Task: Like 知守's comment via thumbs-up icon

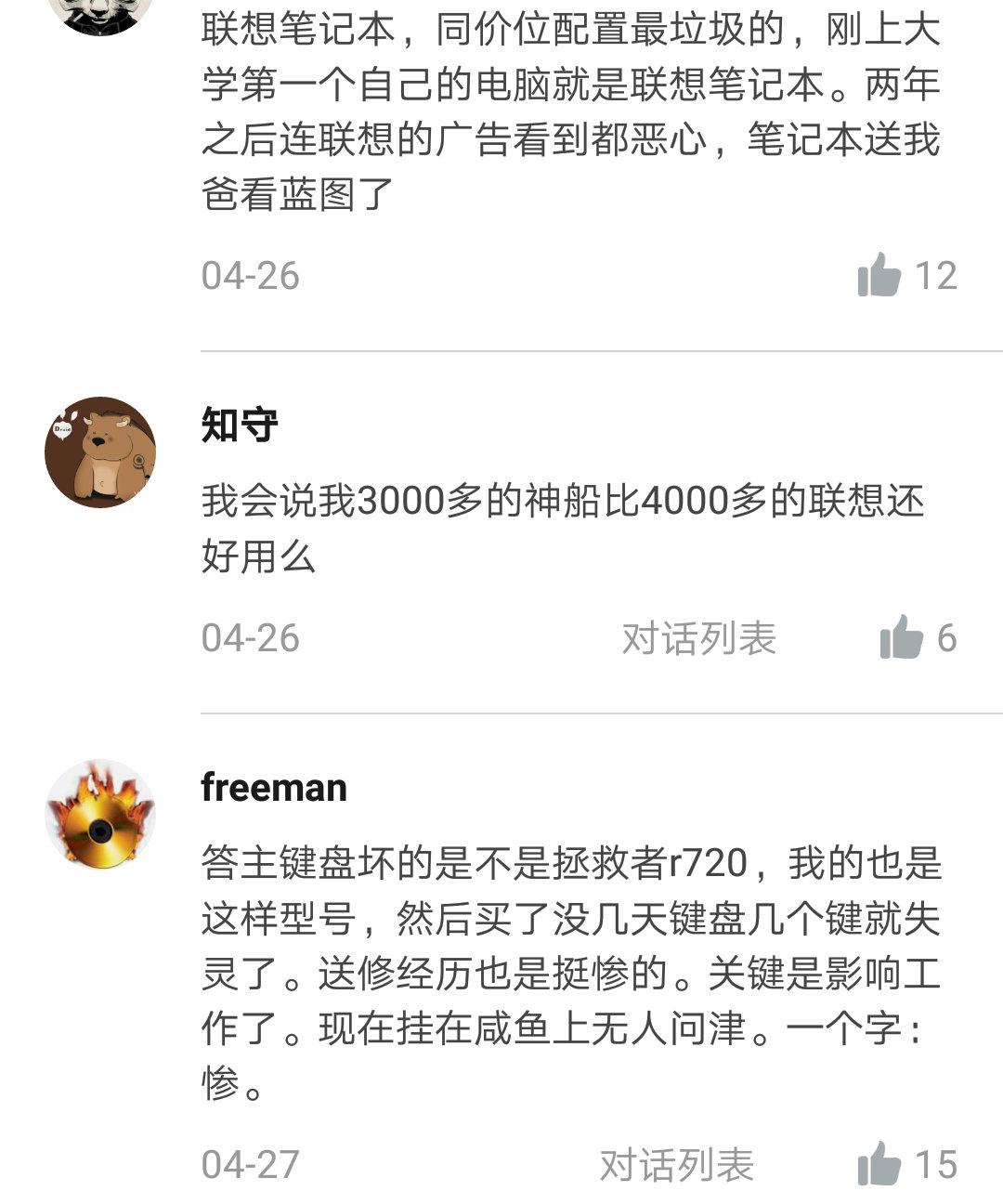Action: [899, 636]
